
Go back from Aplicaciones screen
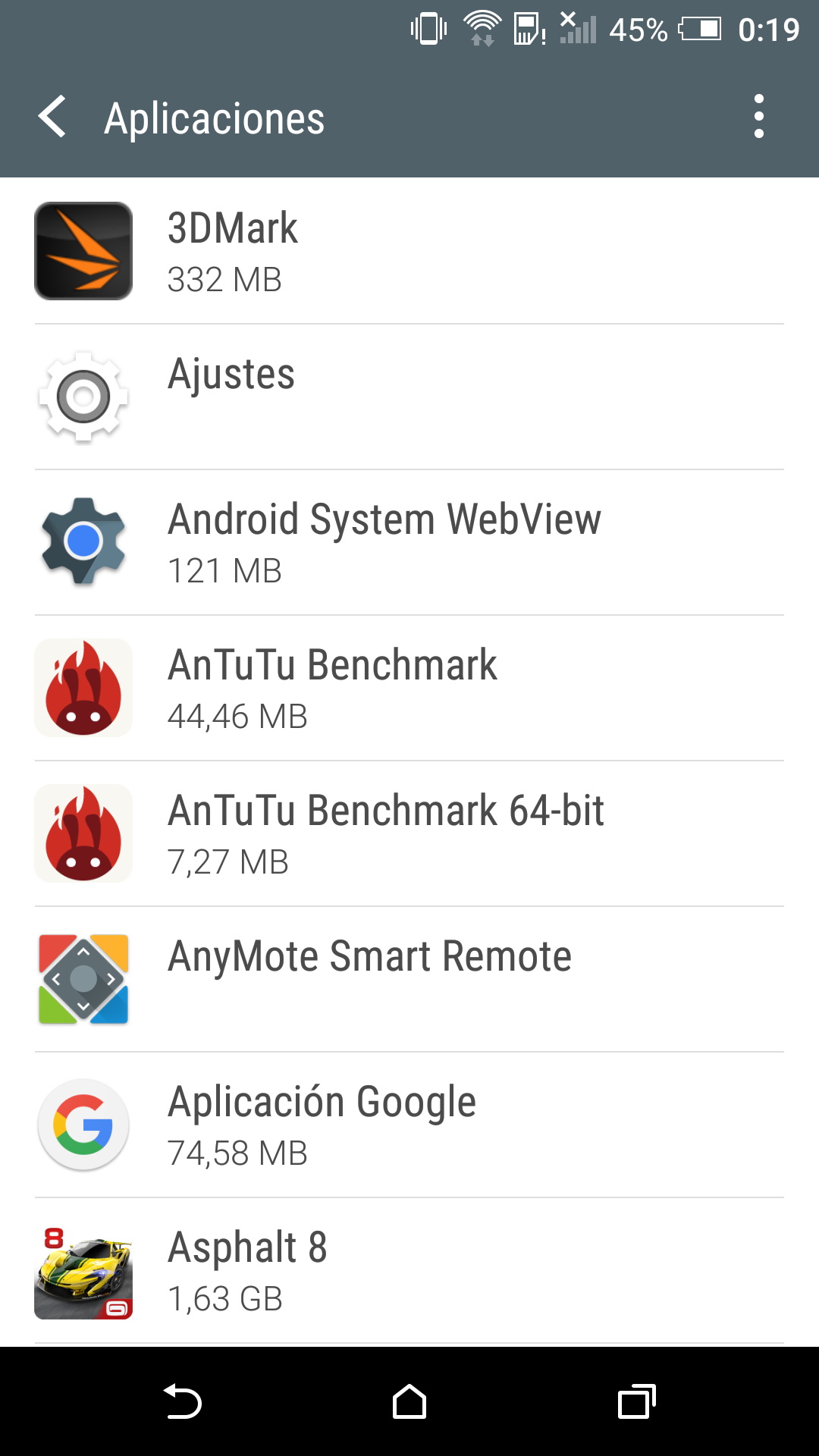pyautogui.click(x=53, y=118)
